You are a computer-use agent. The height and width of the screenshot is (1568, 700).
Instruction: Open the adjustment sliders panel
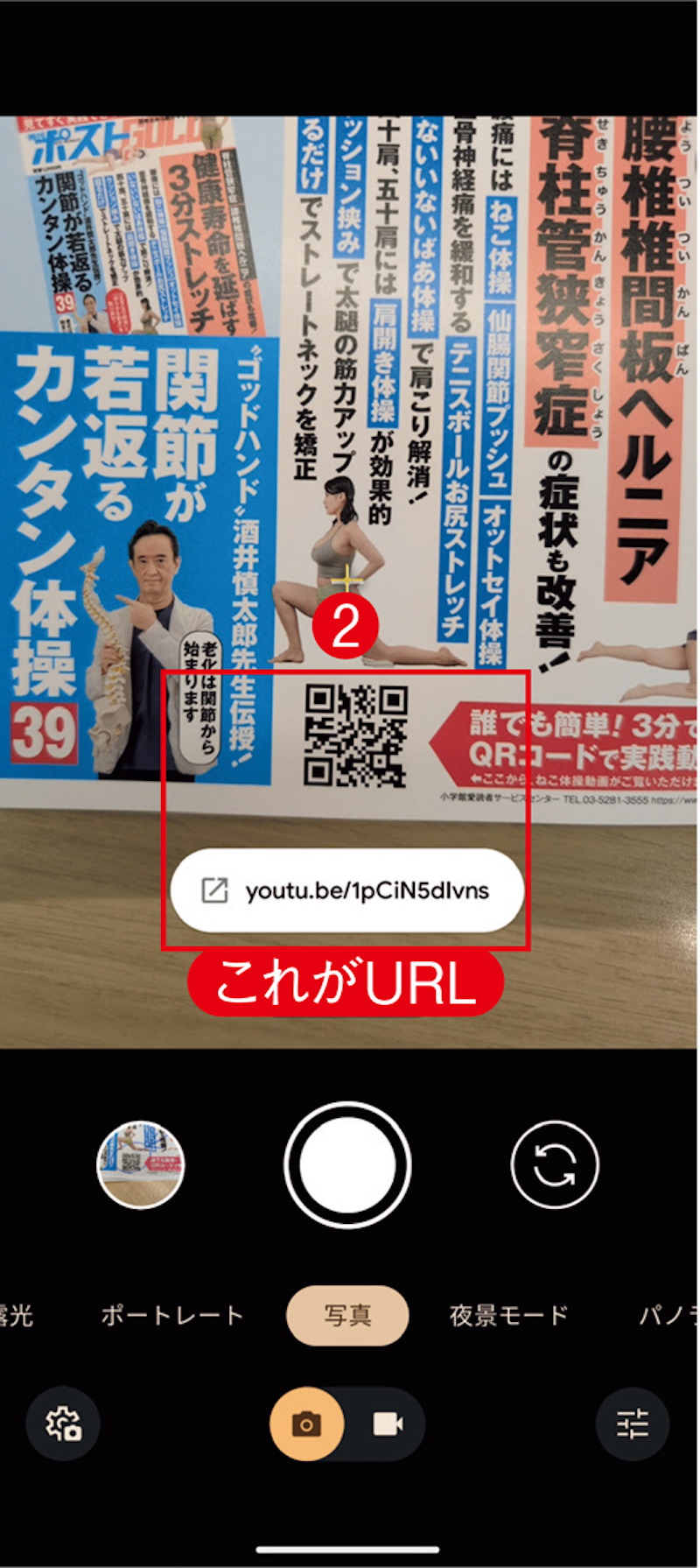click(x=632, y=1424)
